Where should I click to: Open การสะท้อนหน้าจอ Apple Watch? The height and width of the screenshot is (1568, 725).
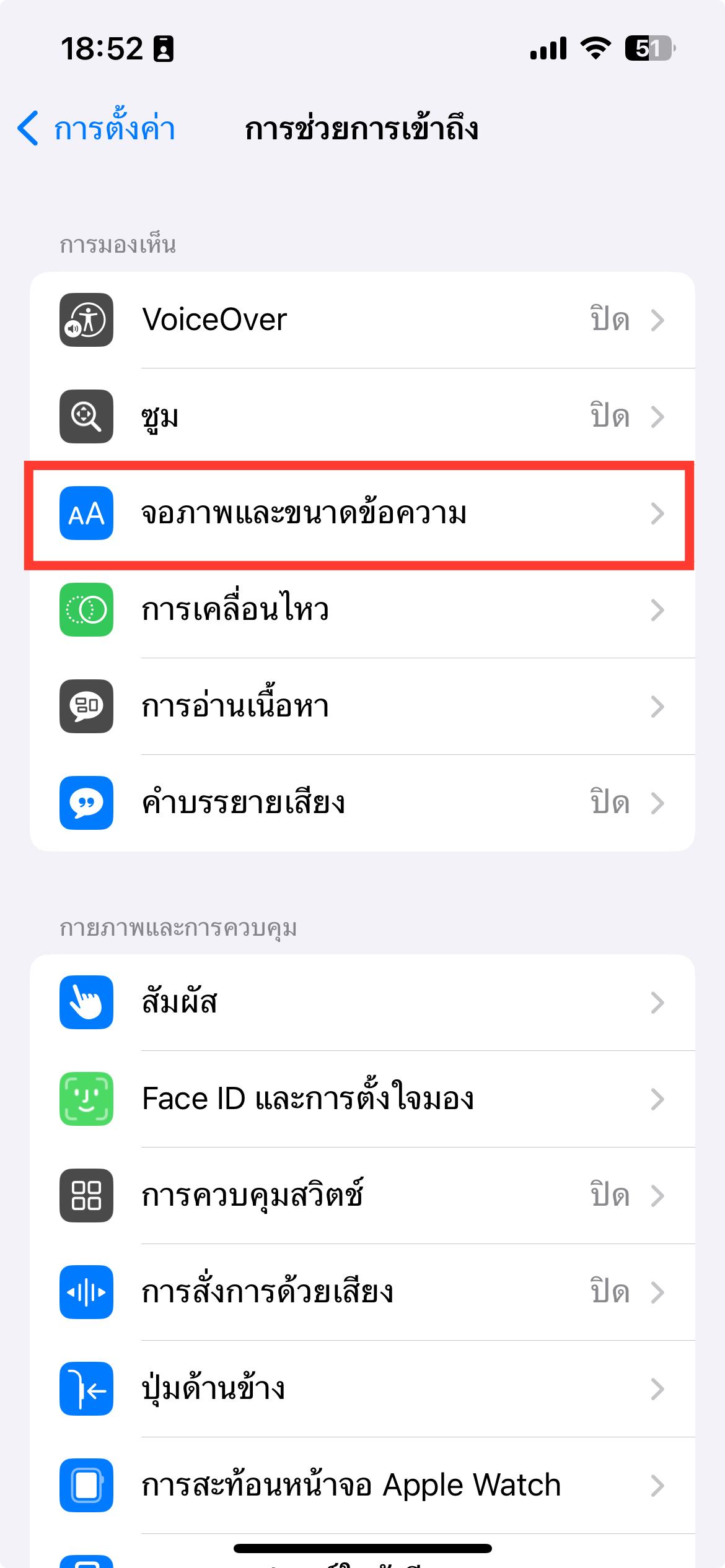pos(362,1486)
